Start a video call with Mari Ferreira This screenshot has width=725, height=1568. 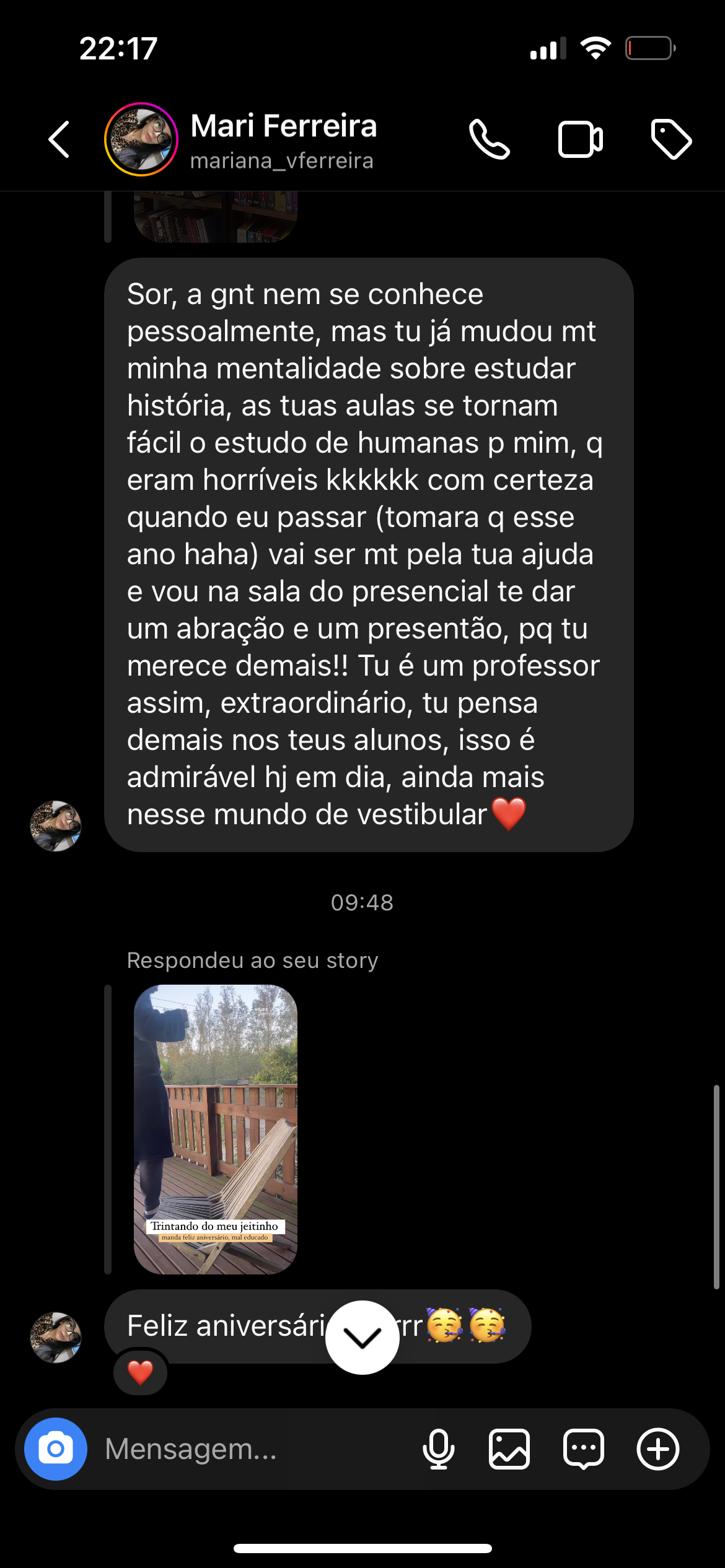click(580, 139)
